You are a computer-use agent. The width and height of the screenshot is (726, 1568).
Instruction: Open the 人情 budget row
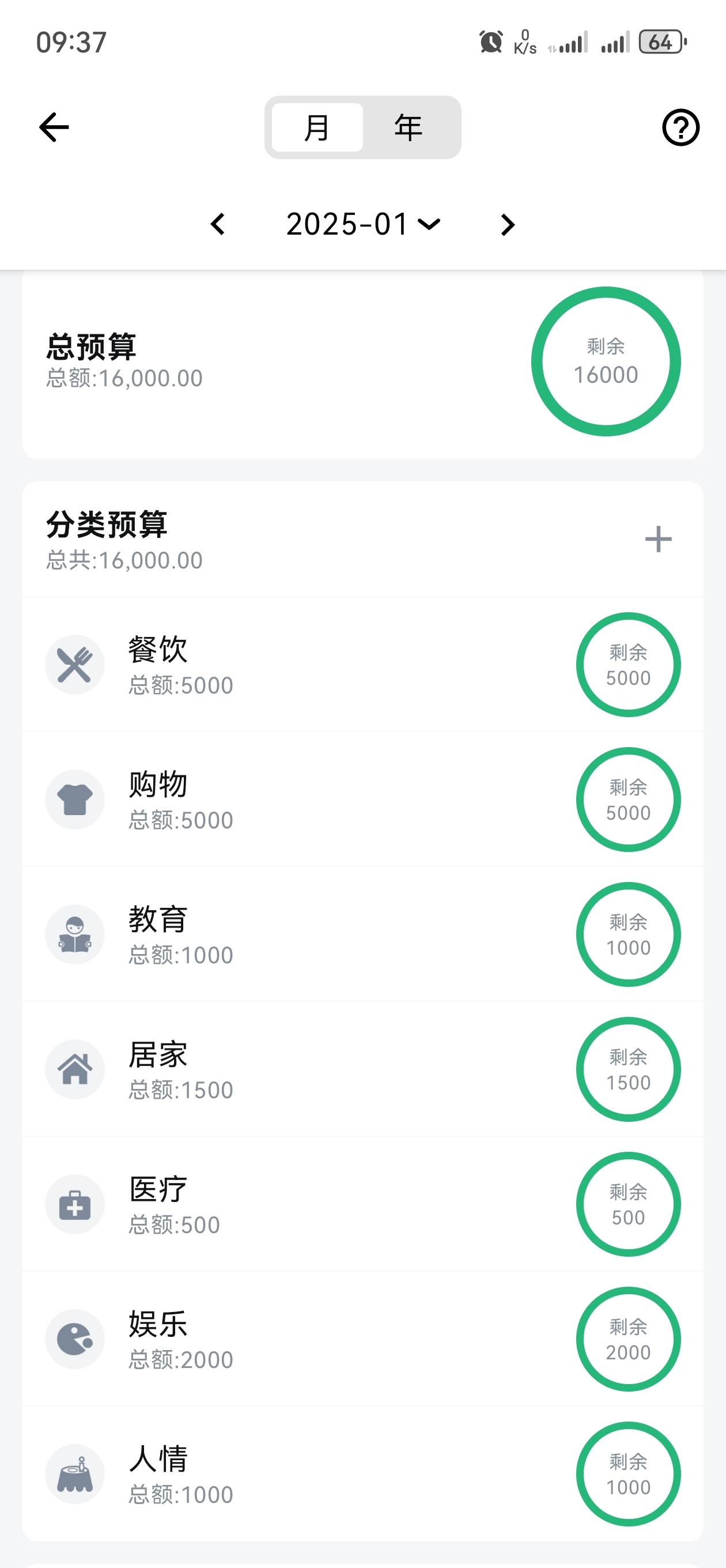[362, 1473]
